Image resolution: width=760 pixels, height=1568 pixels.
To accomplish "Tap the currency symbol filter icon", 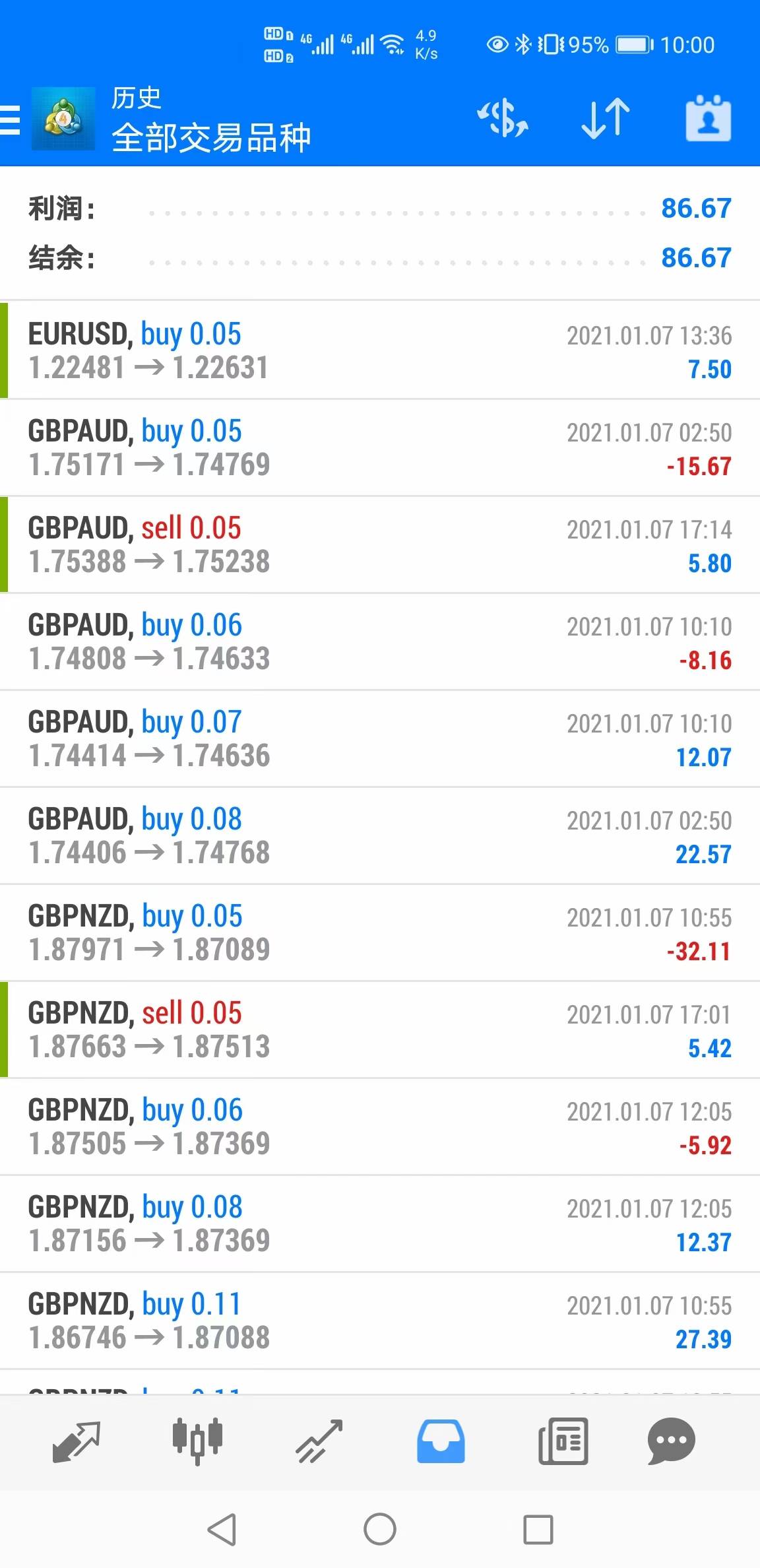I will 503,119.
